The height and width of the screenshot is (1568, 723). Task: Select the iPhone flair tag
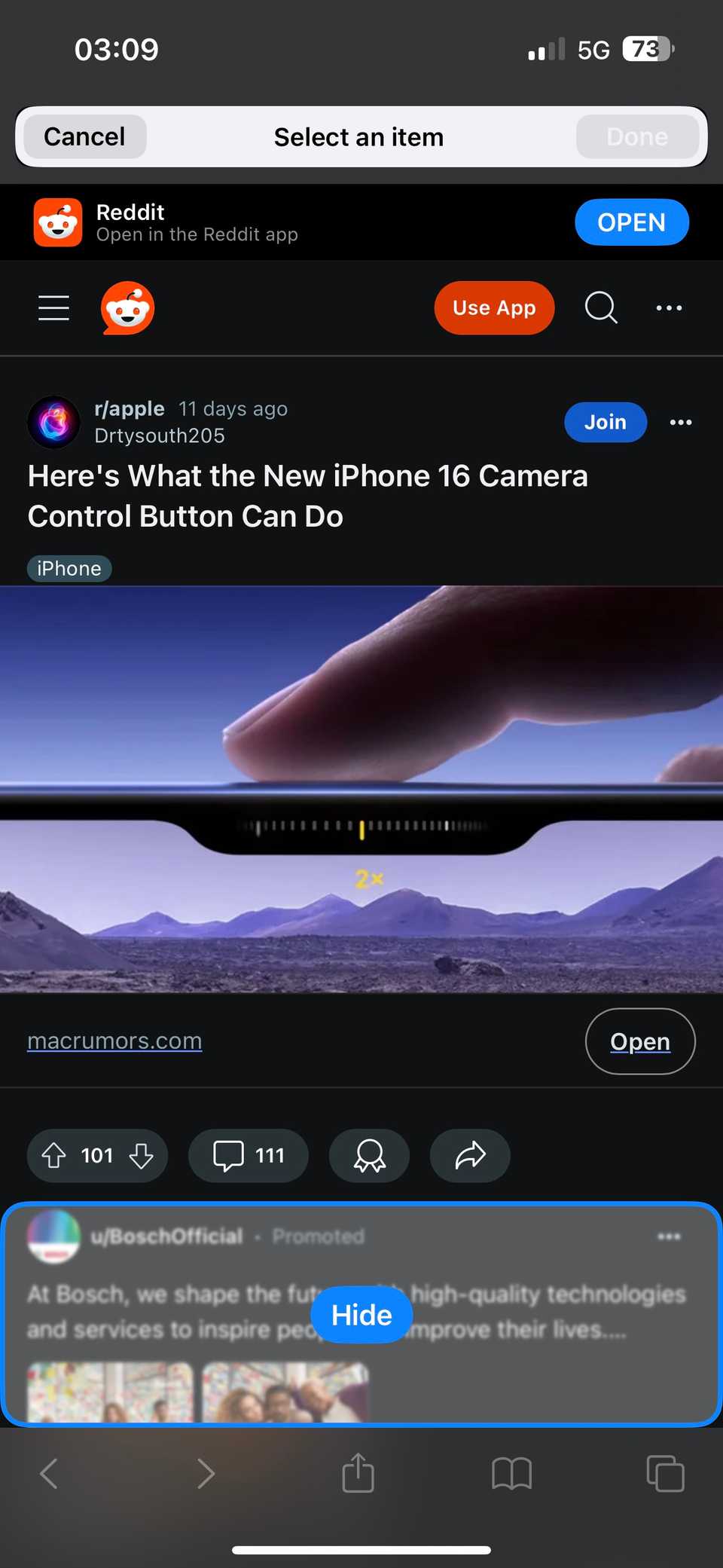69,568
